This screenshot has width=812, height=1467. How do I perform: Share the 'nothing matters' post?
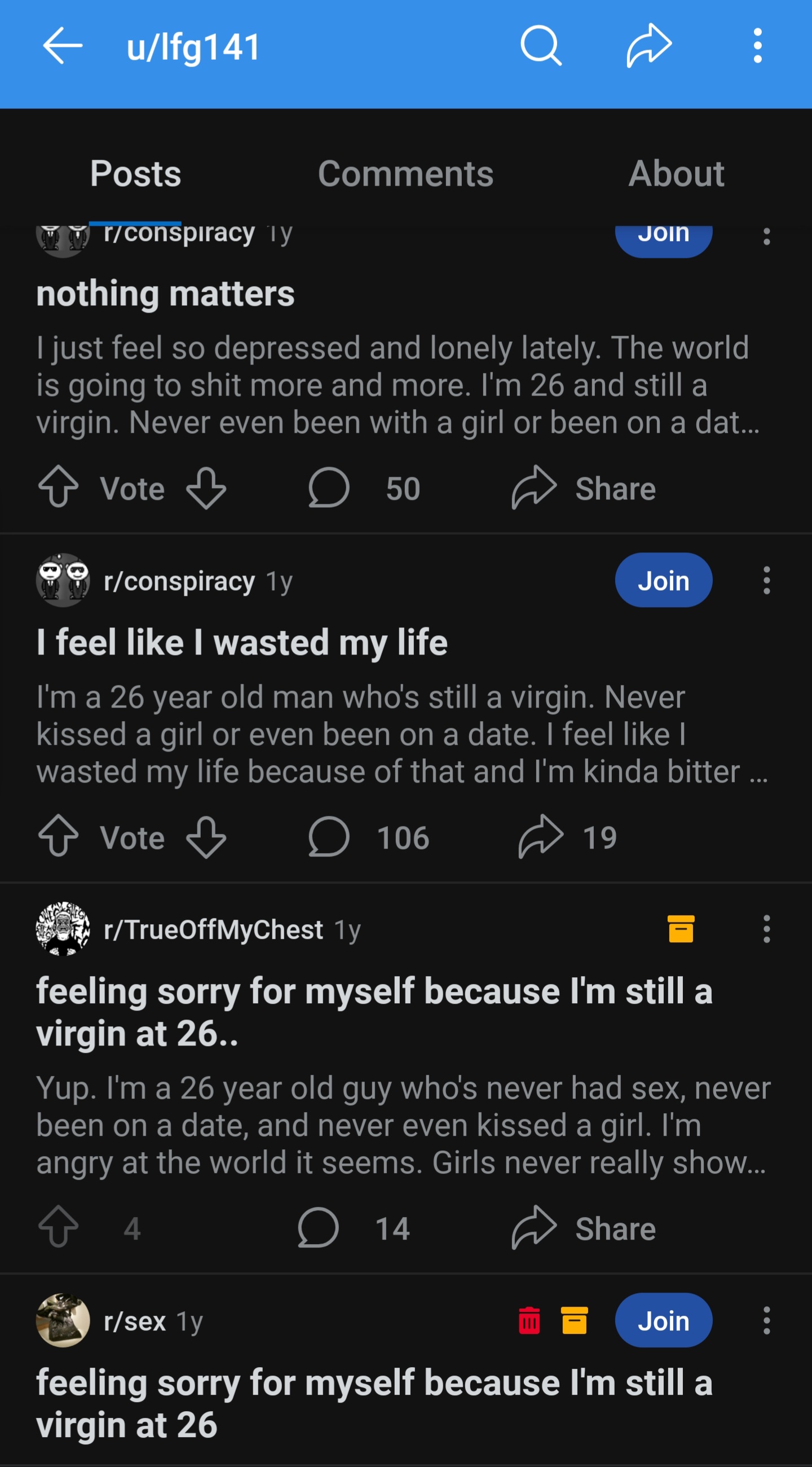pos(583,488)
